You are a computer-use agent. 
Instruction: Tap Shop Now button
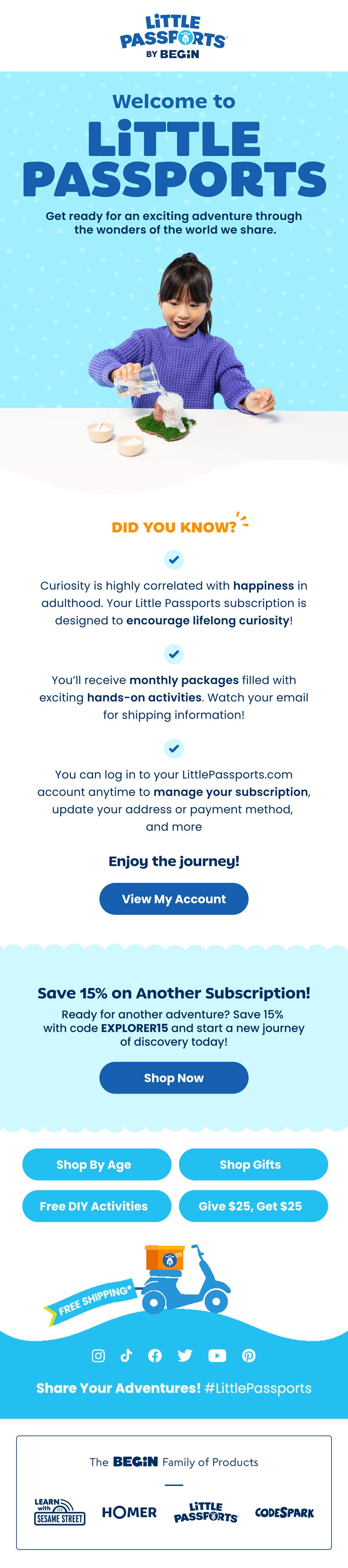tap(173, 1077)
